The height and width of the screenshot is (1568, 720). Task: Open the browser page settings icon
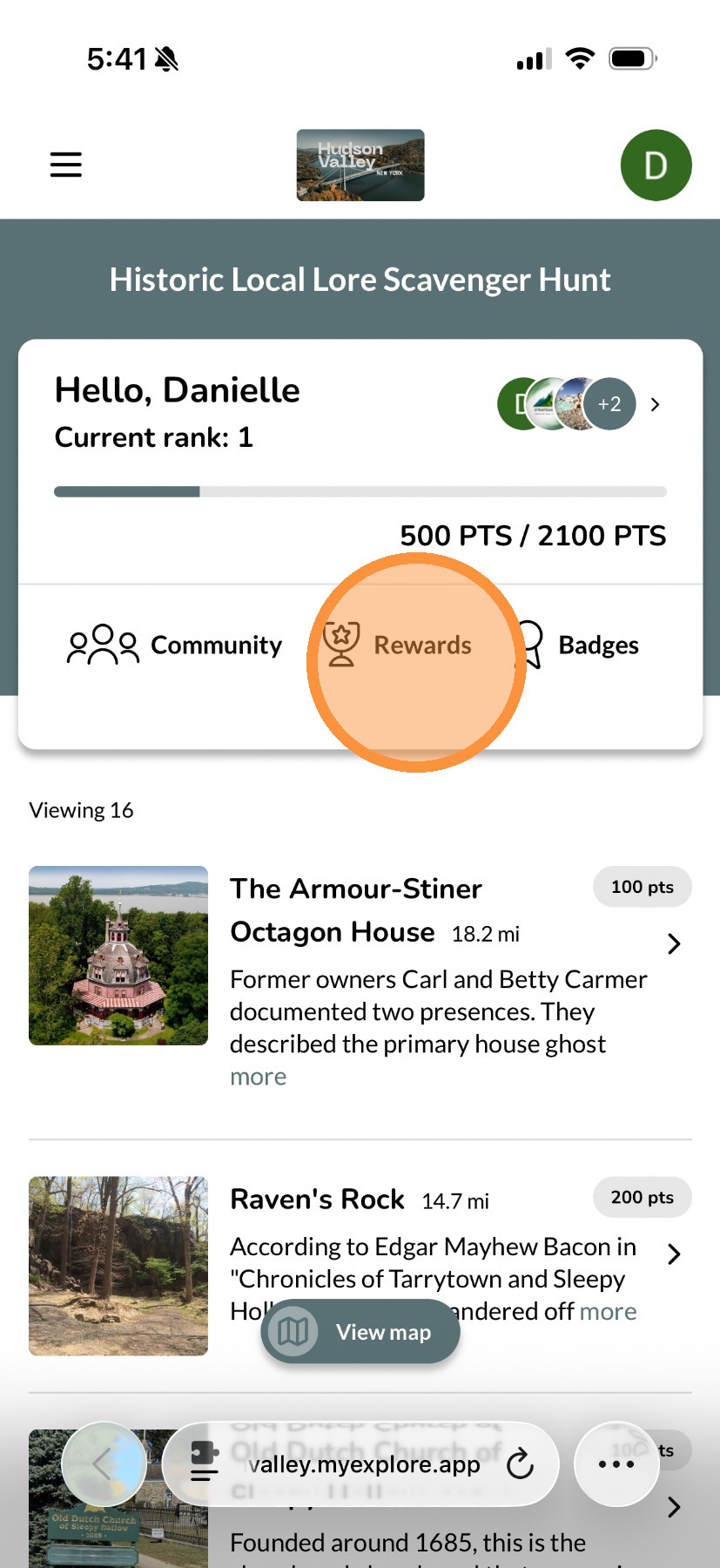[205, 1463]
